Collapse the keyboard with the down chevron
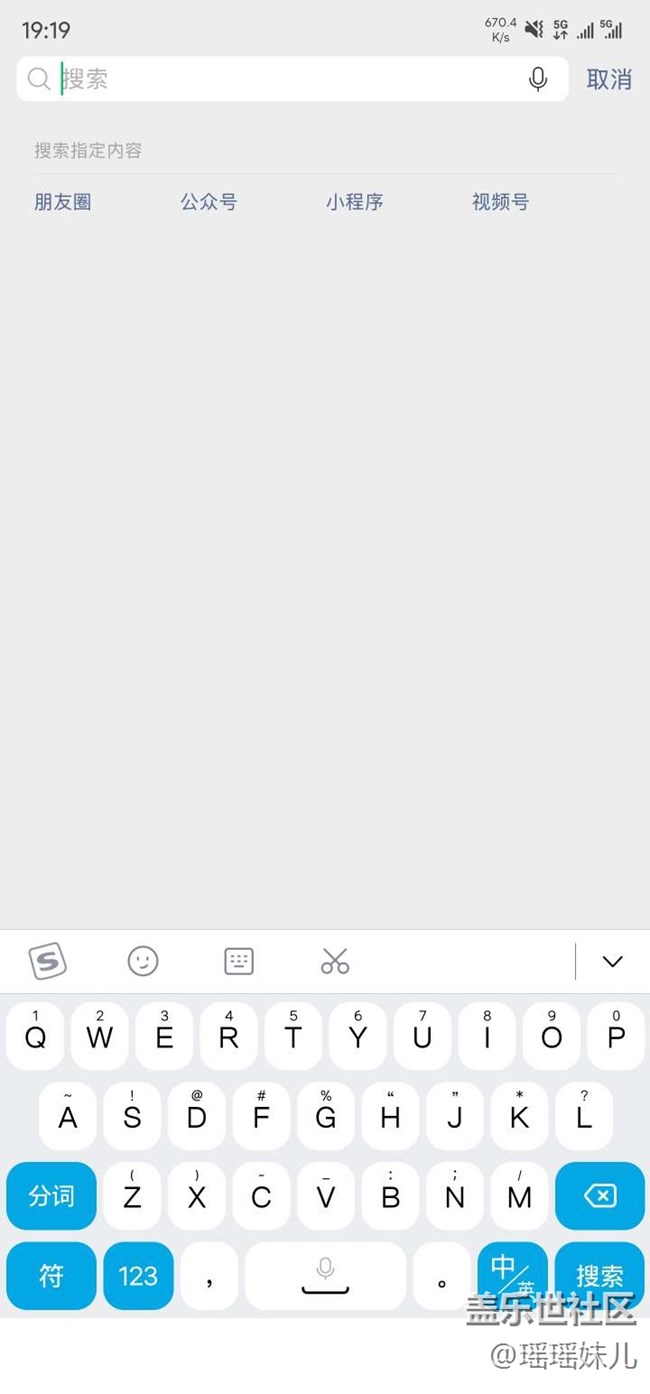 (612, 962)
